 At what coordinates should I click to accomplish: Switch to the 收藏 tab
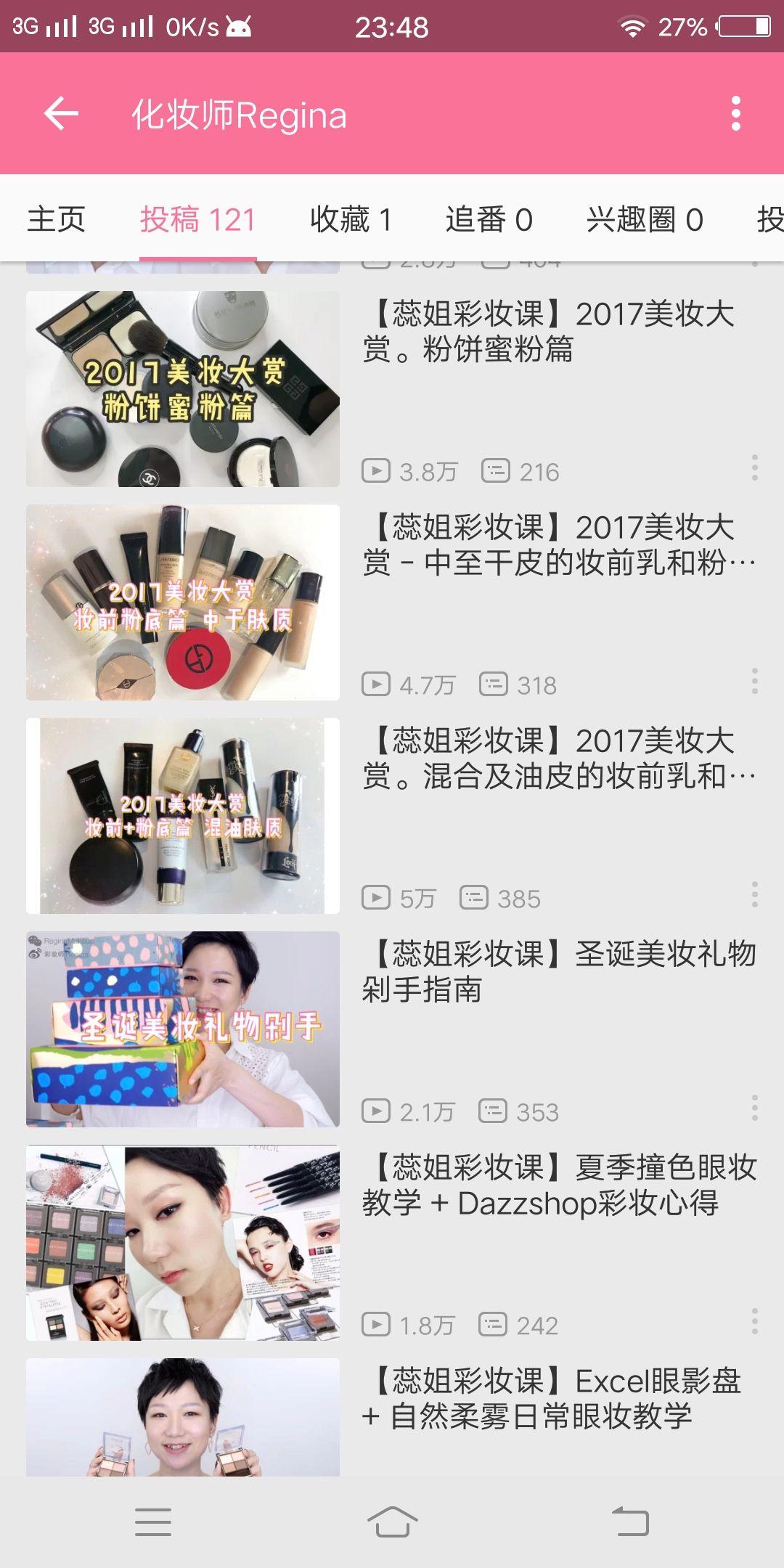351,219
